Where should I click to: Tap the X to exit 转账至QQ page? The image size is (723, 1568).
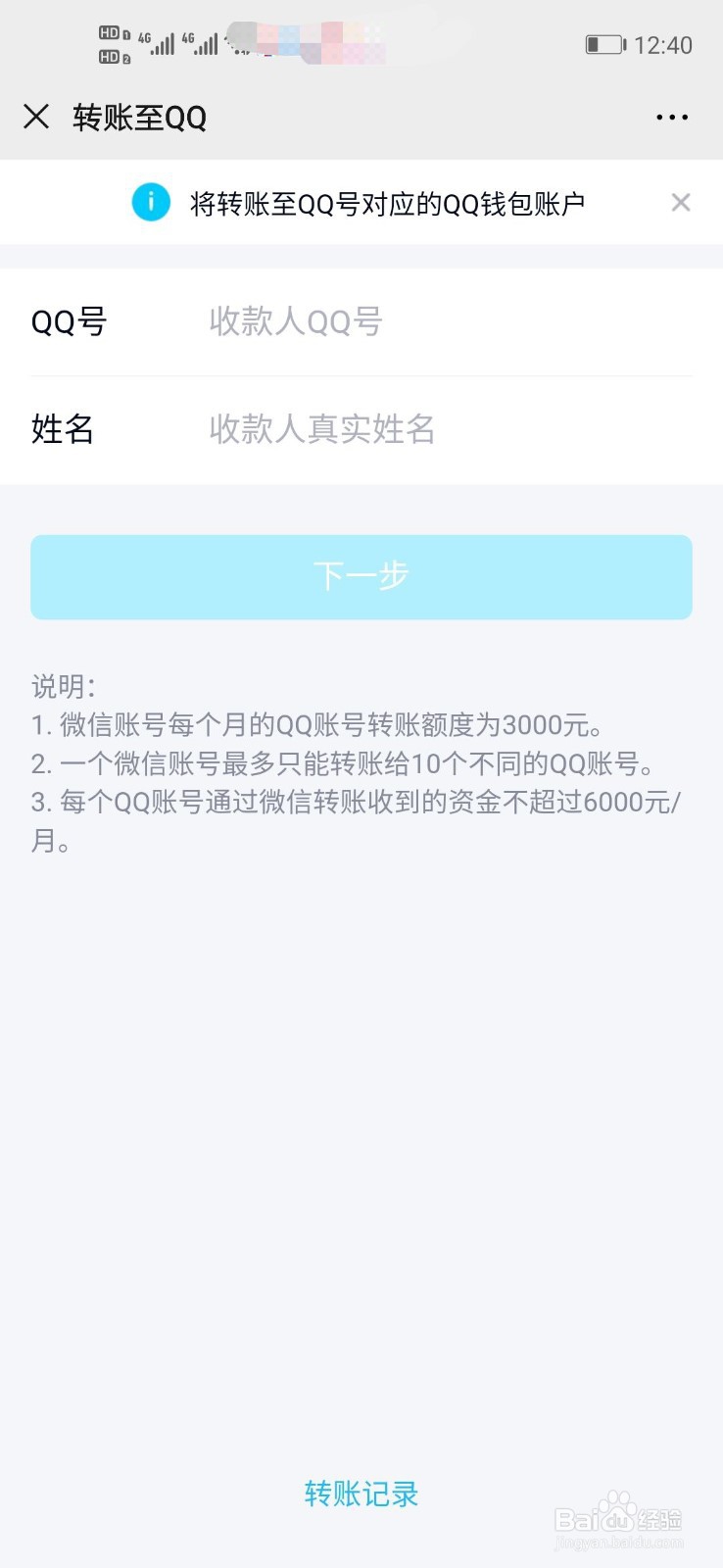tap(35, 117)
